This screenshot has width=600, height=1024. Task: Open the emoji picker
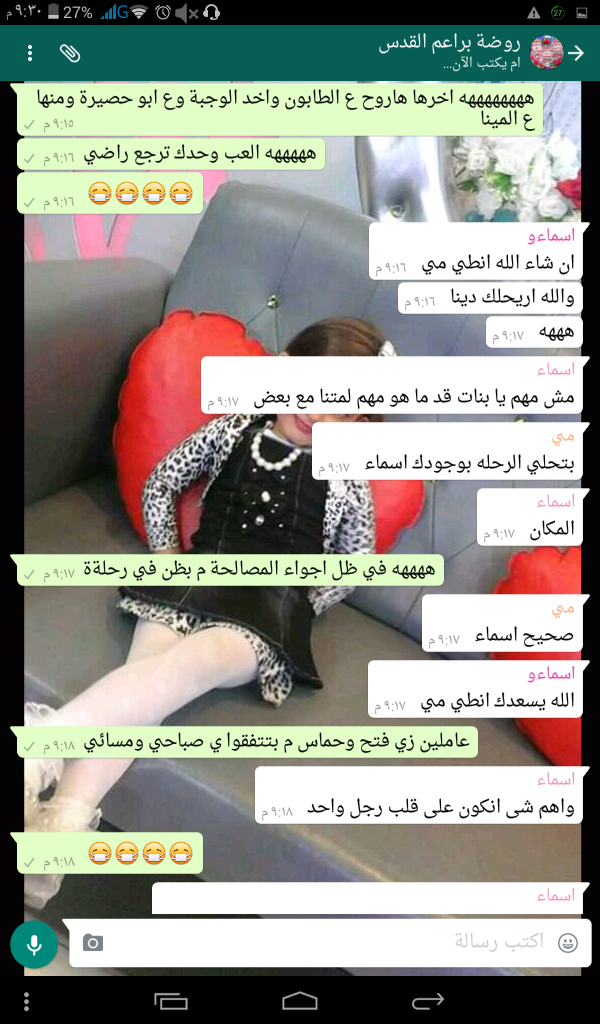pyautogui.click(x=567, y=942)
